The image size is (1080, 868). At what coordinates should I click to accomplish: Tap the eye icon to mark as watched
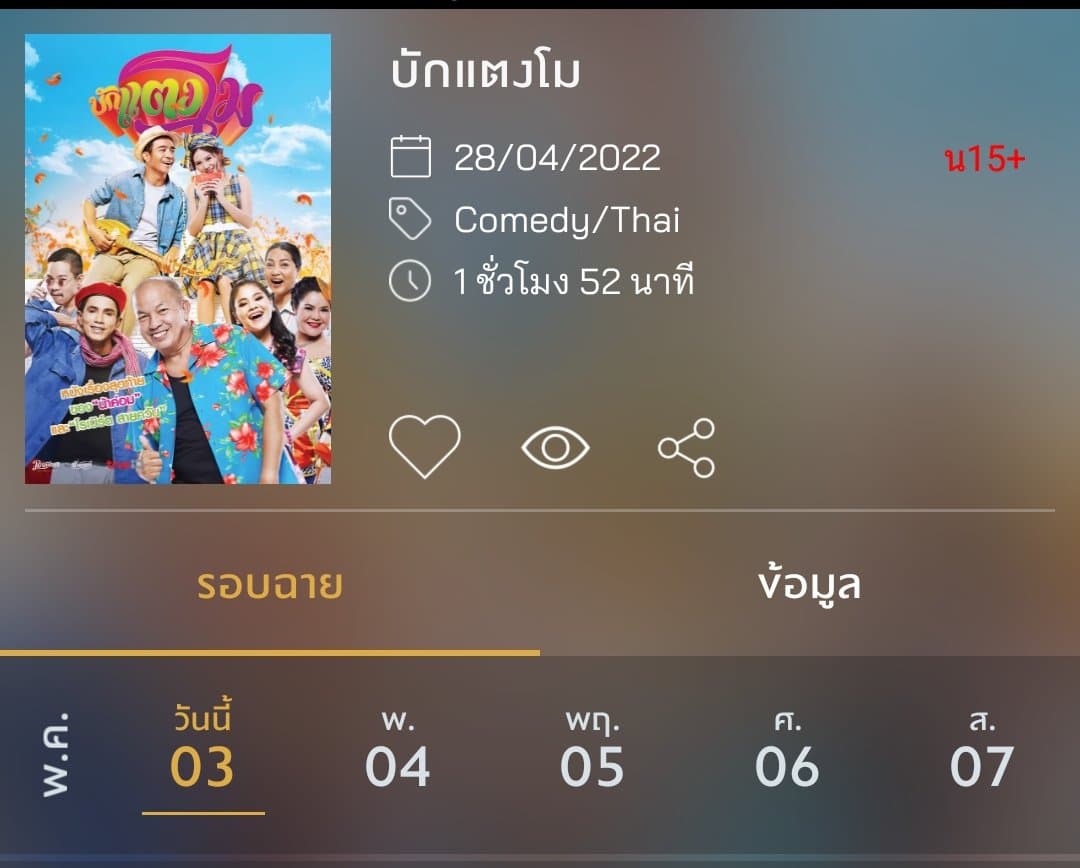coord(555,447)
